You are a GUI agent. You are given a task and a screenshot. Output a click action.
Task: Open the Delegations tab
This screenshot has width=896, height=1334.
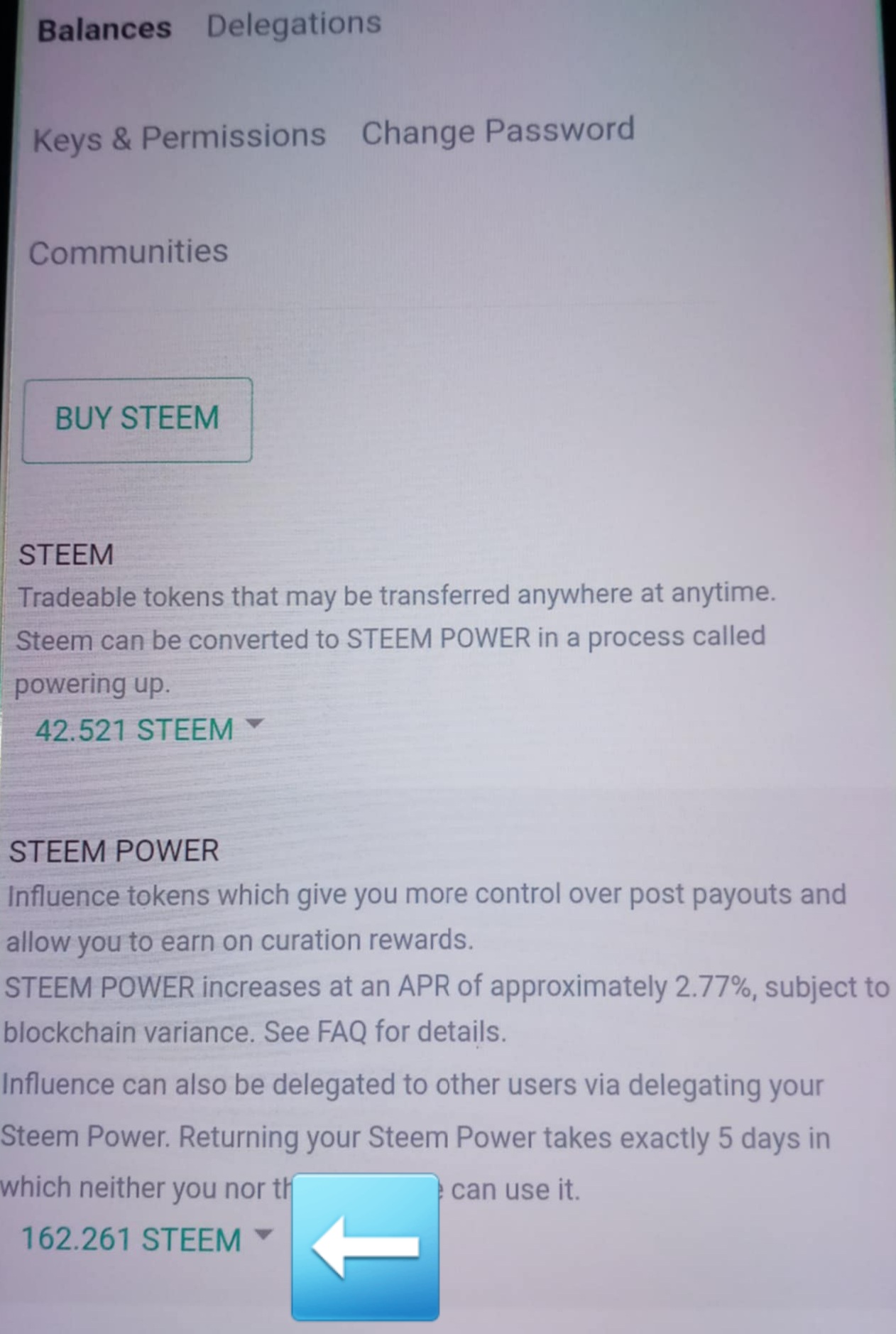coord(294,25)
